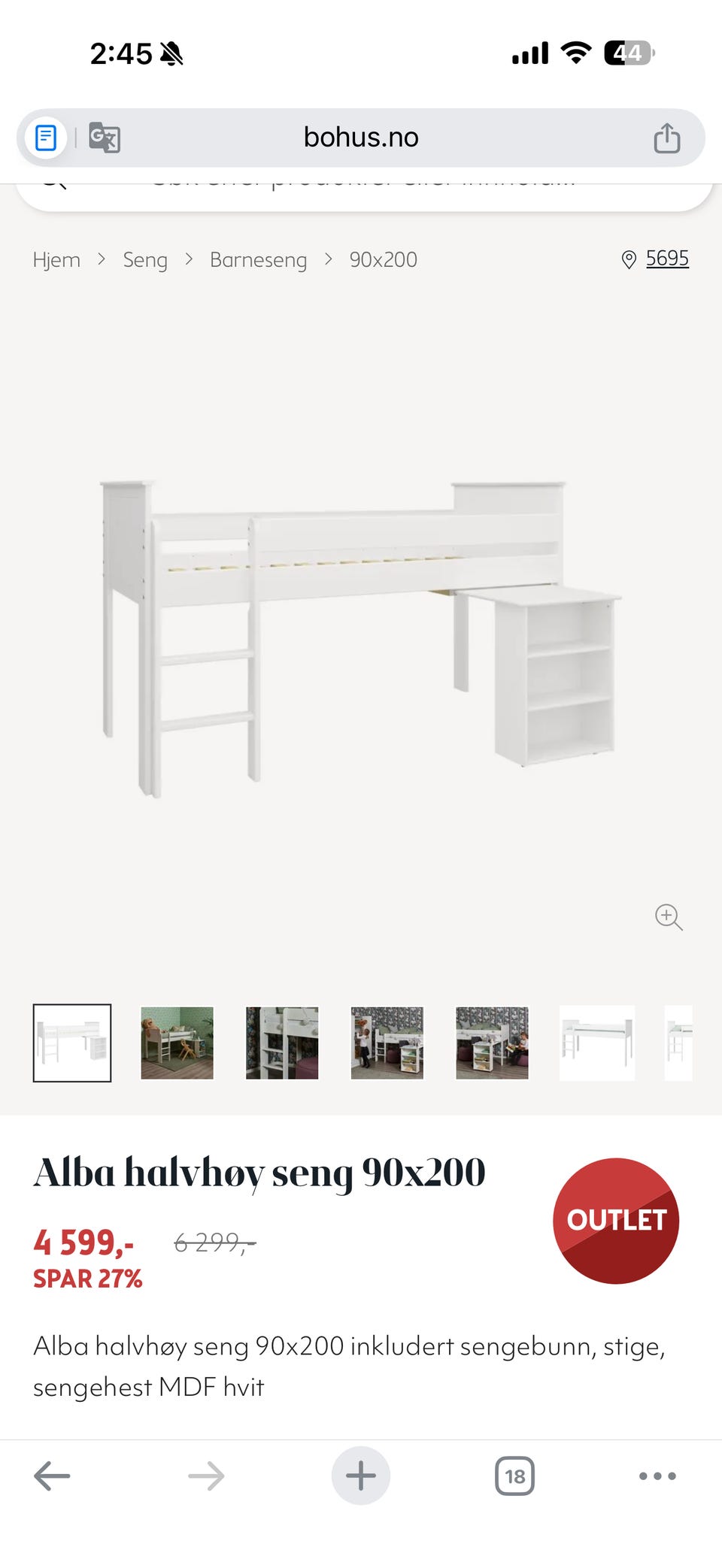
Task: Open the browser's three-dot menu
Action: tap(657, 1476)
